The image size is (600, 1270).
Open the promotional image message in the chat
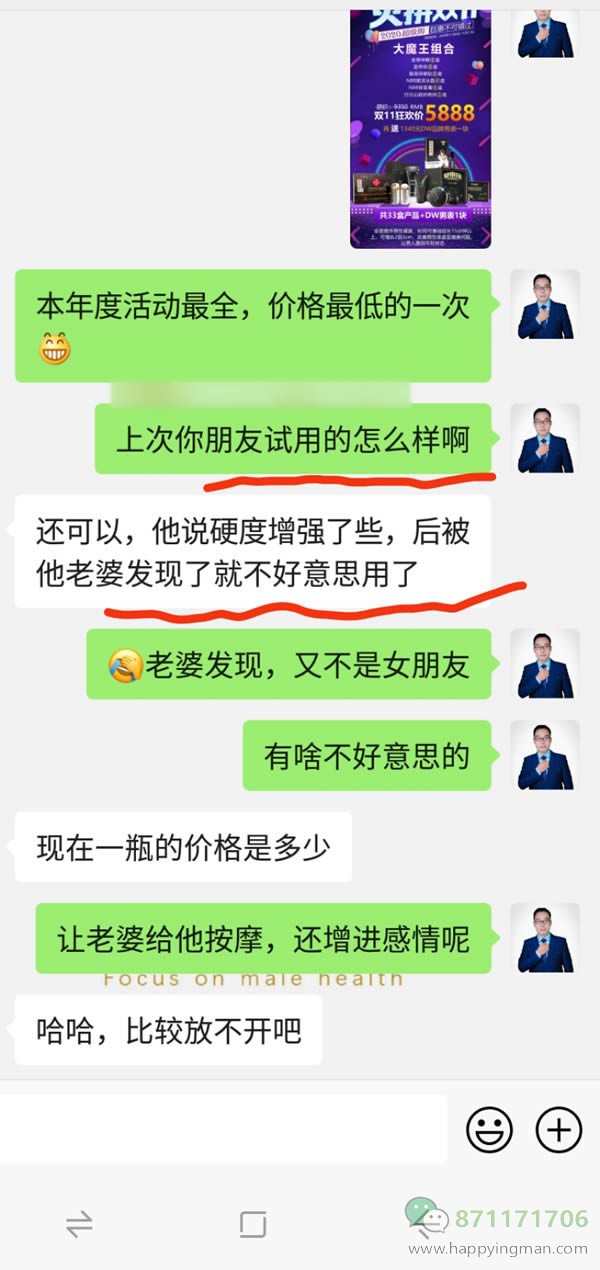(421, 129)
